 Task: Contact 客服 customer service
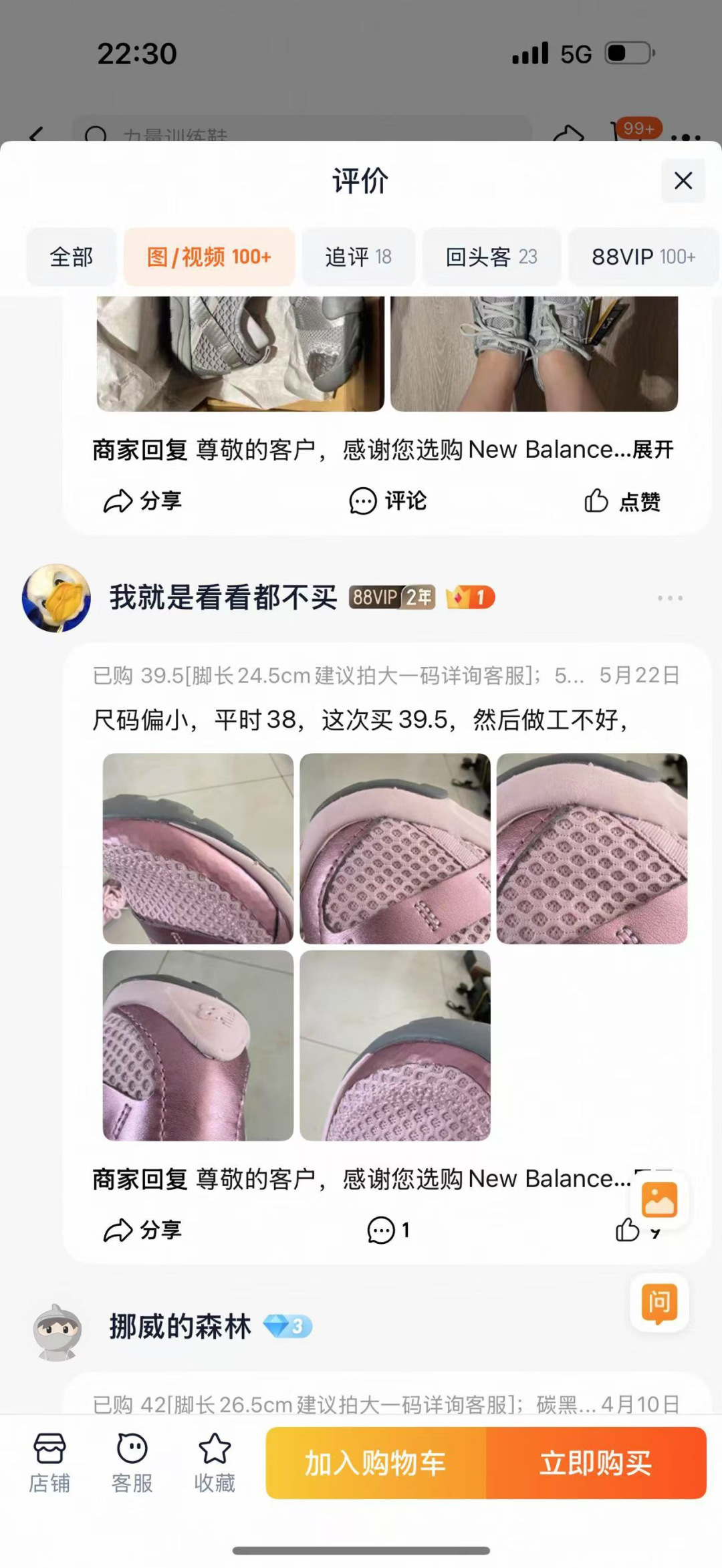[x=132, y=1462]
